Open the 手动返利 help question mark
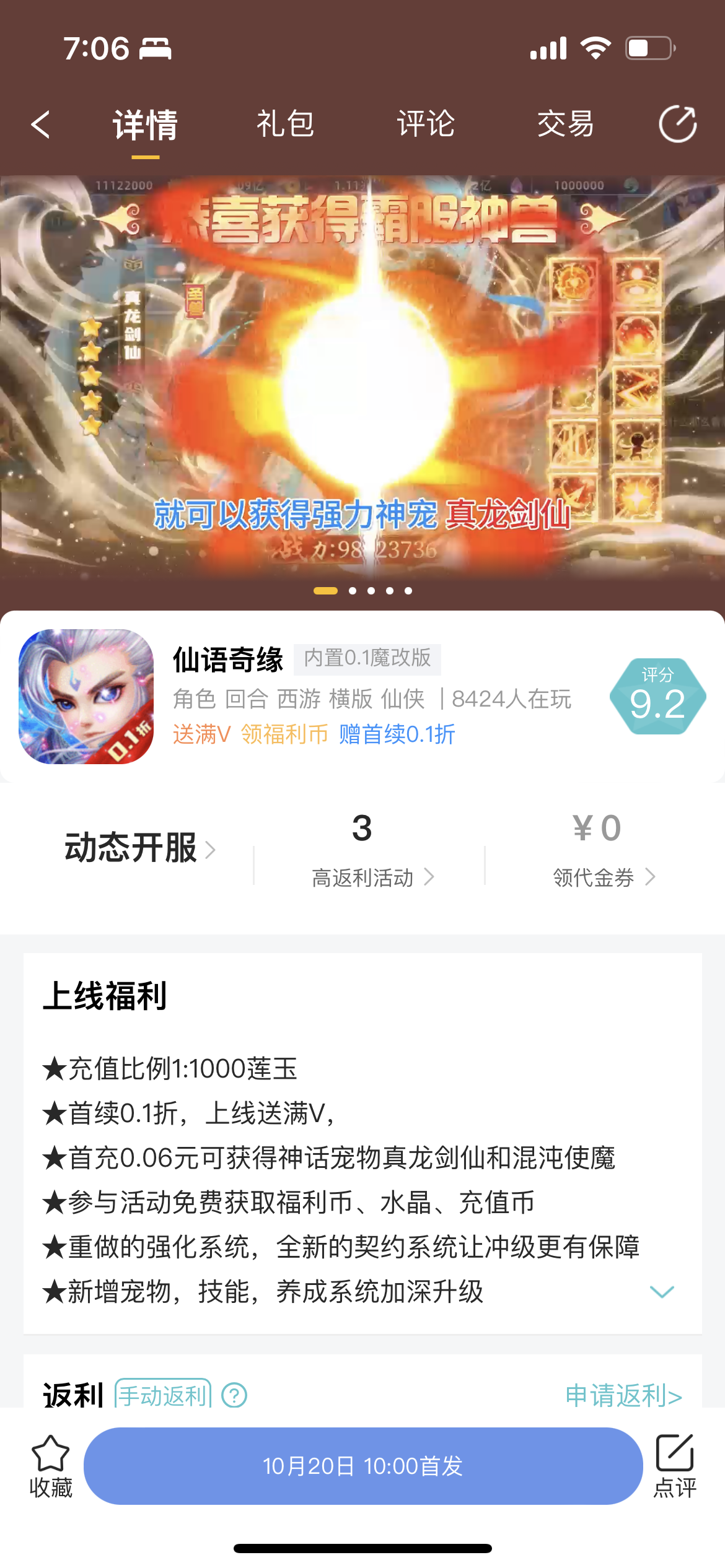725x1568 pixels. 234,1395
